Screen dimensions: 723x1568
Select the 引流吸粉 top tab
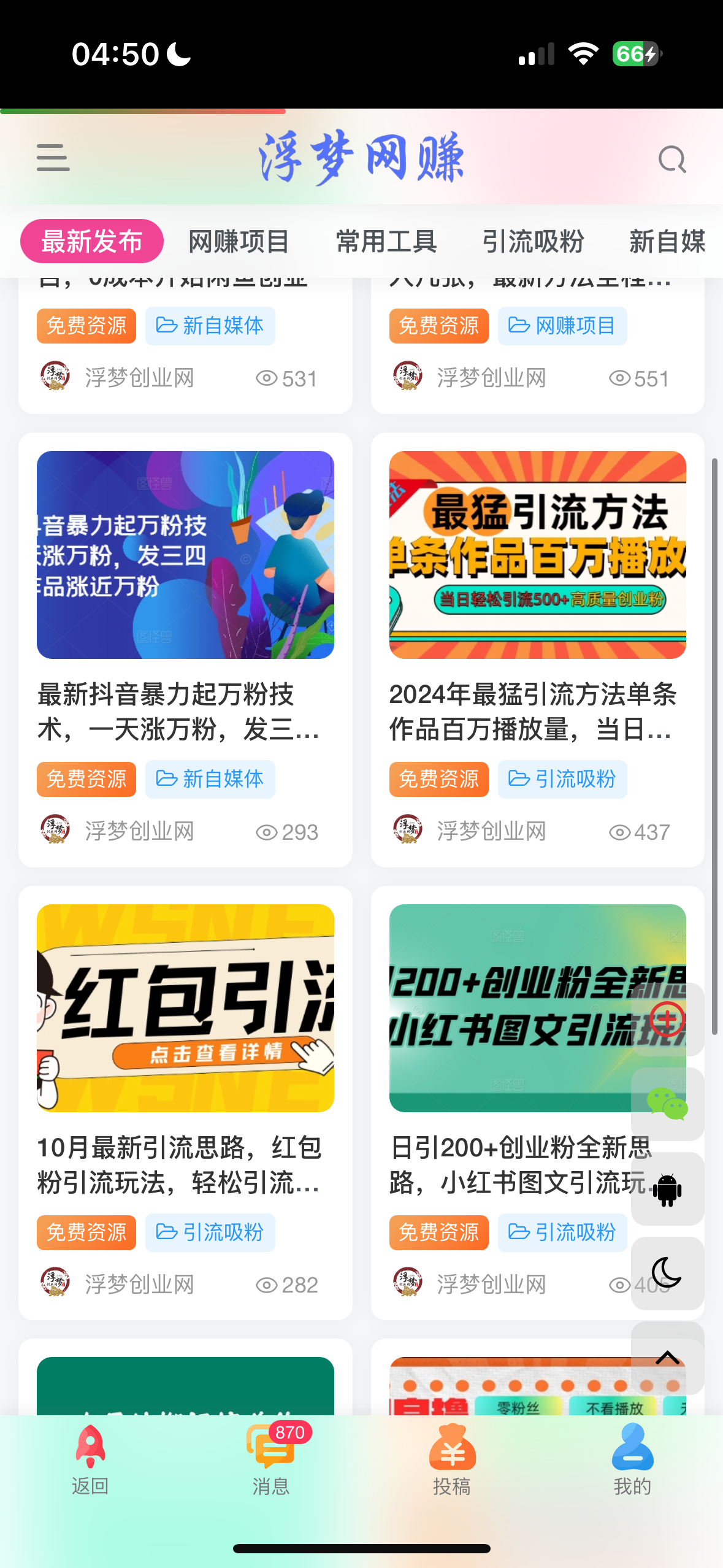pyautogui.click(x=533, y=241)
